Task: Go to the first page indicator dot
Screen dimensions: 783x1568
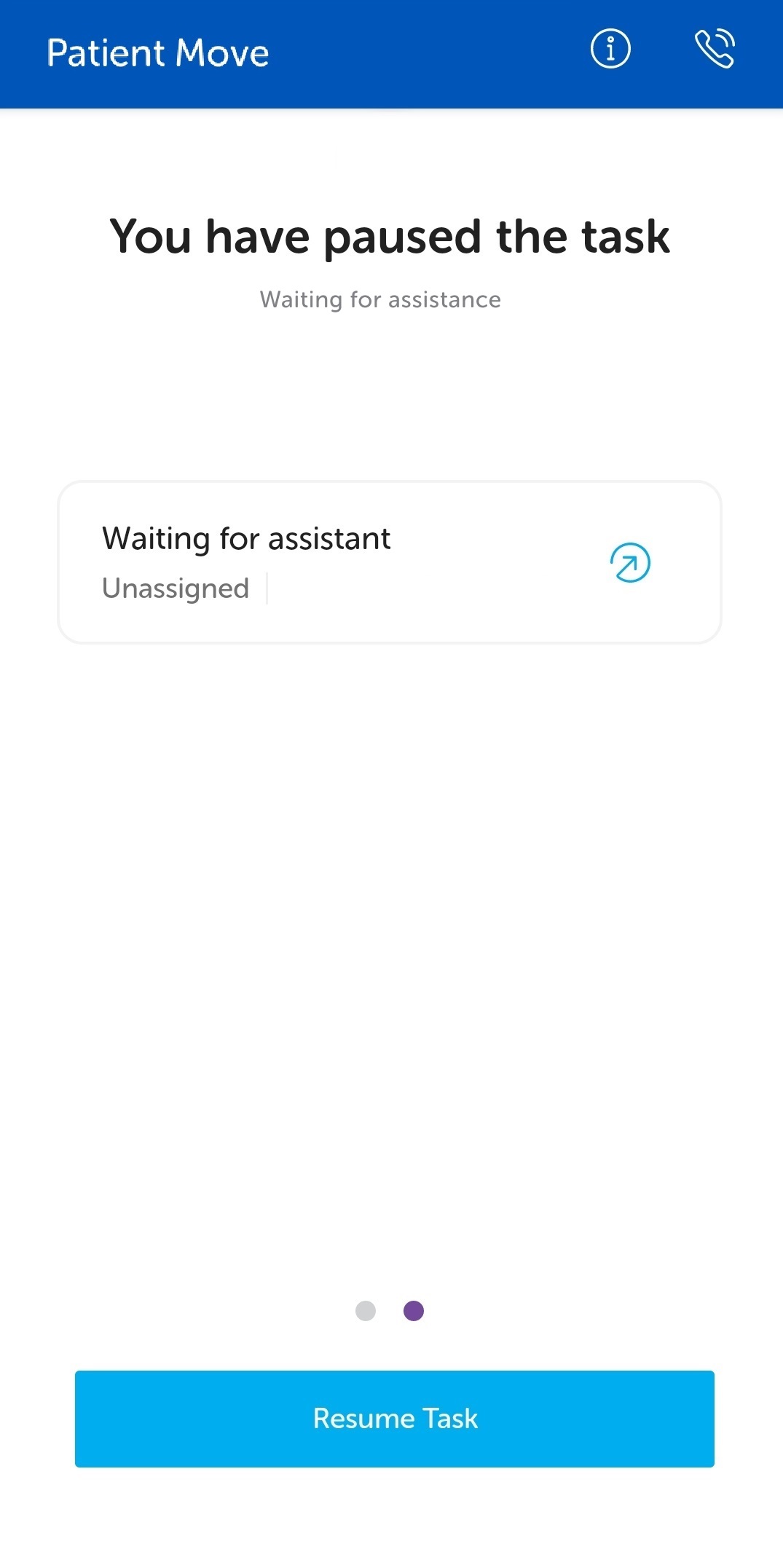Action: point(366,1311)
